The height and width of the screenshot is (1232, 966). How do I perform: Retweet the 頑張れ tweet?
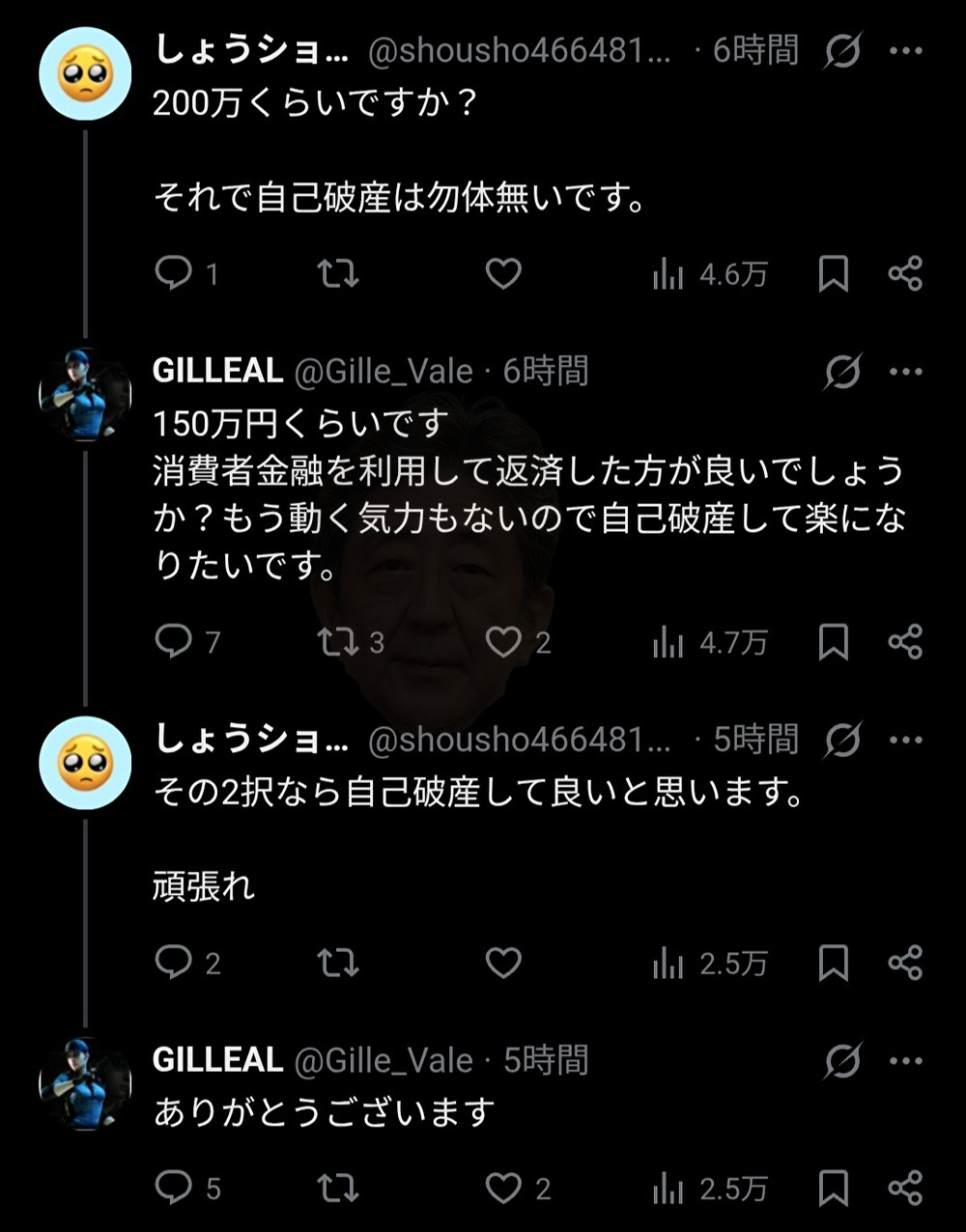[x=338, y=963]
